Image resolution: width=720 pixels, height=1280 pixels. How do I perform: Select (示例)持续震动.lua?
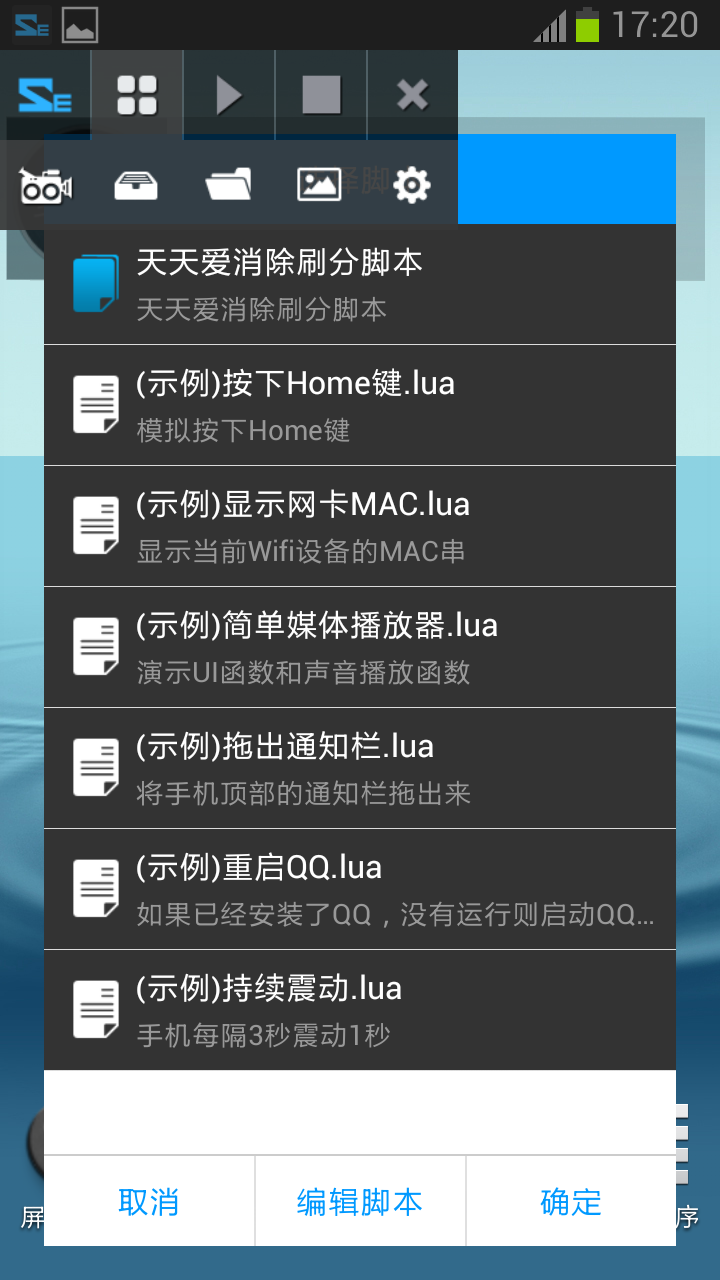point(360,1010)
